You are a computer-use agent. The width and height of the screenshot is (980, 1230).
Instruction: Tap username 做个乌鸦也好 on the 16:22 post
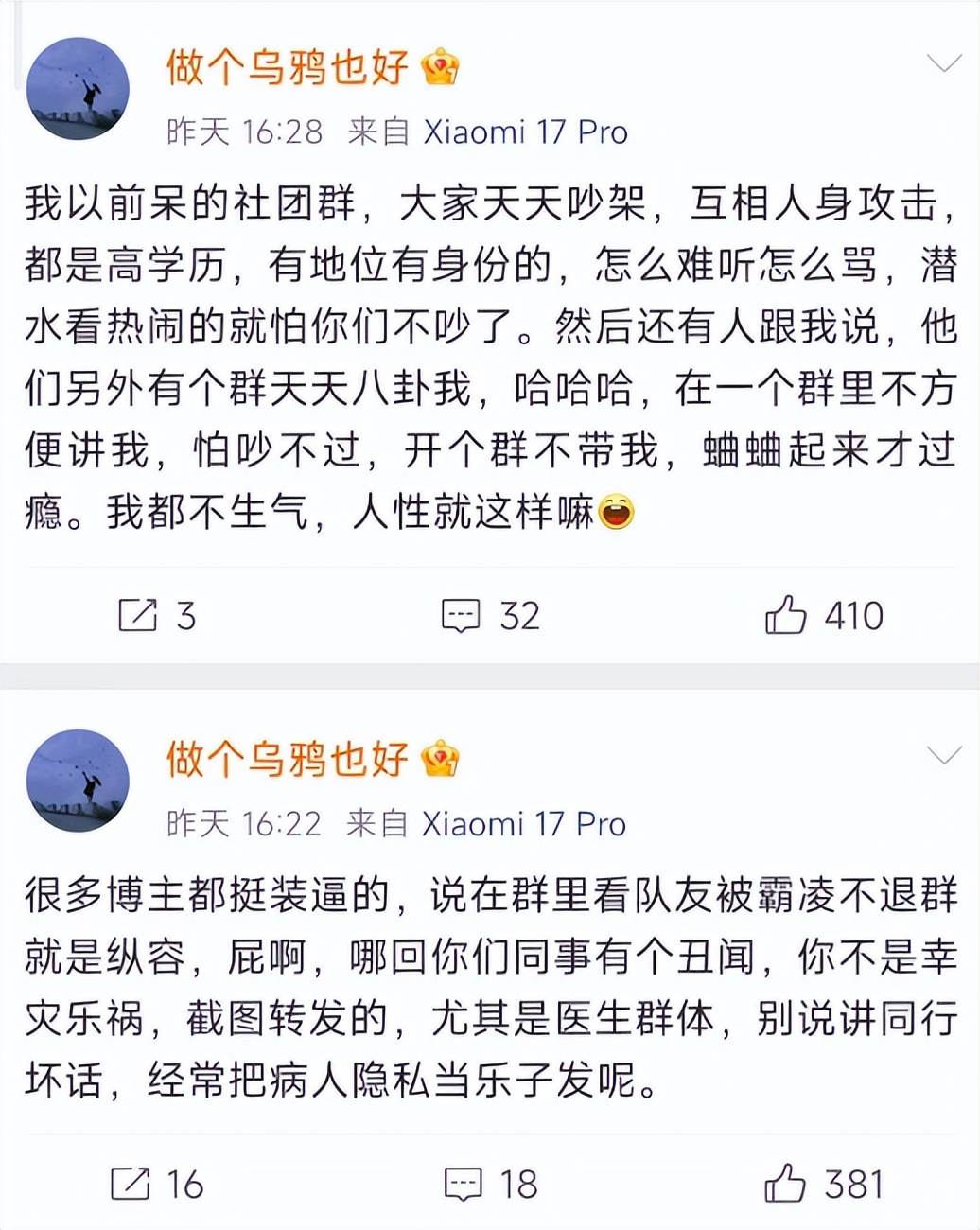click(288, 759)
